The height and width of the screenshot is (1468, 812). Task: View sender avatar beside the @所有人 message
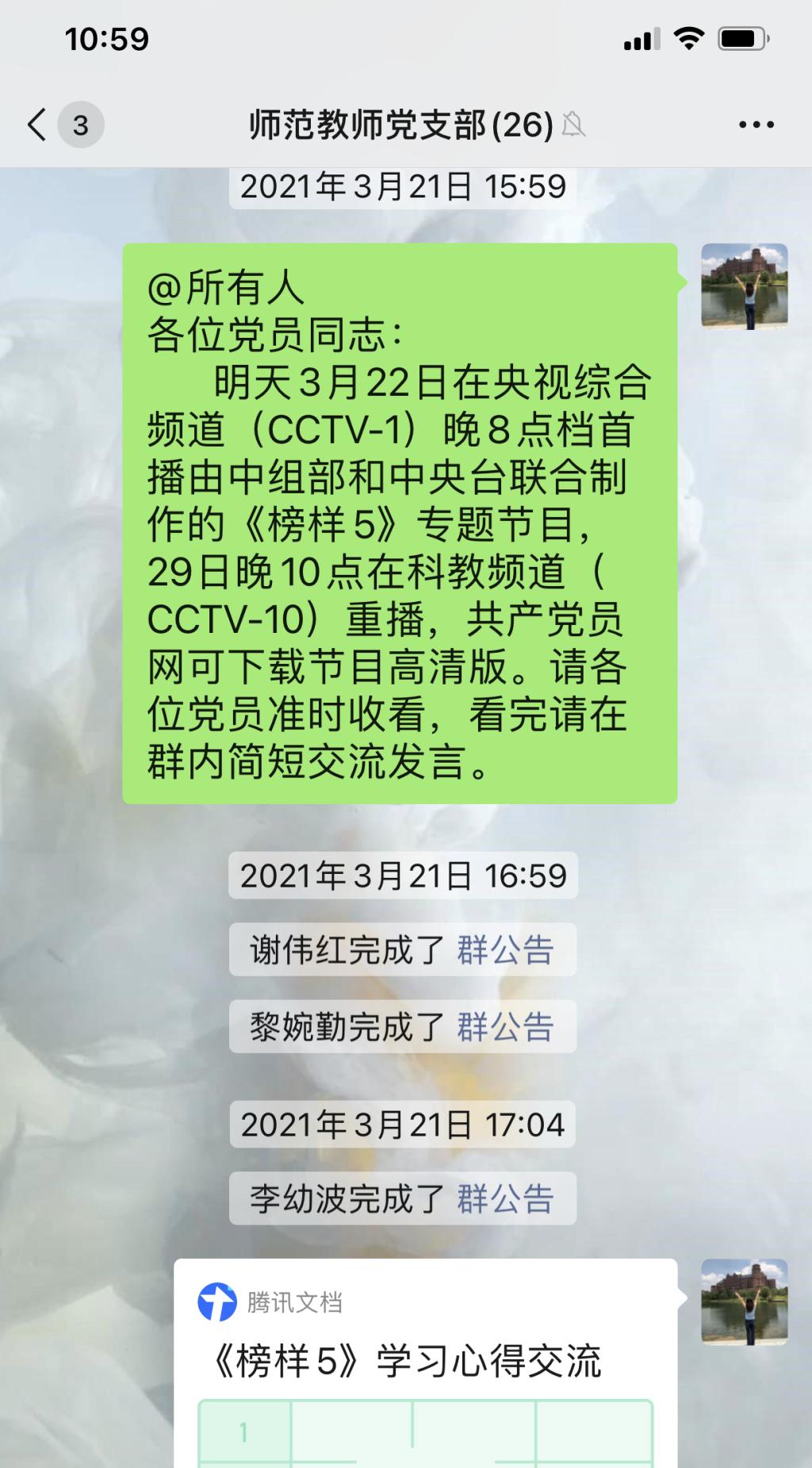[744, 286]
